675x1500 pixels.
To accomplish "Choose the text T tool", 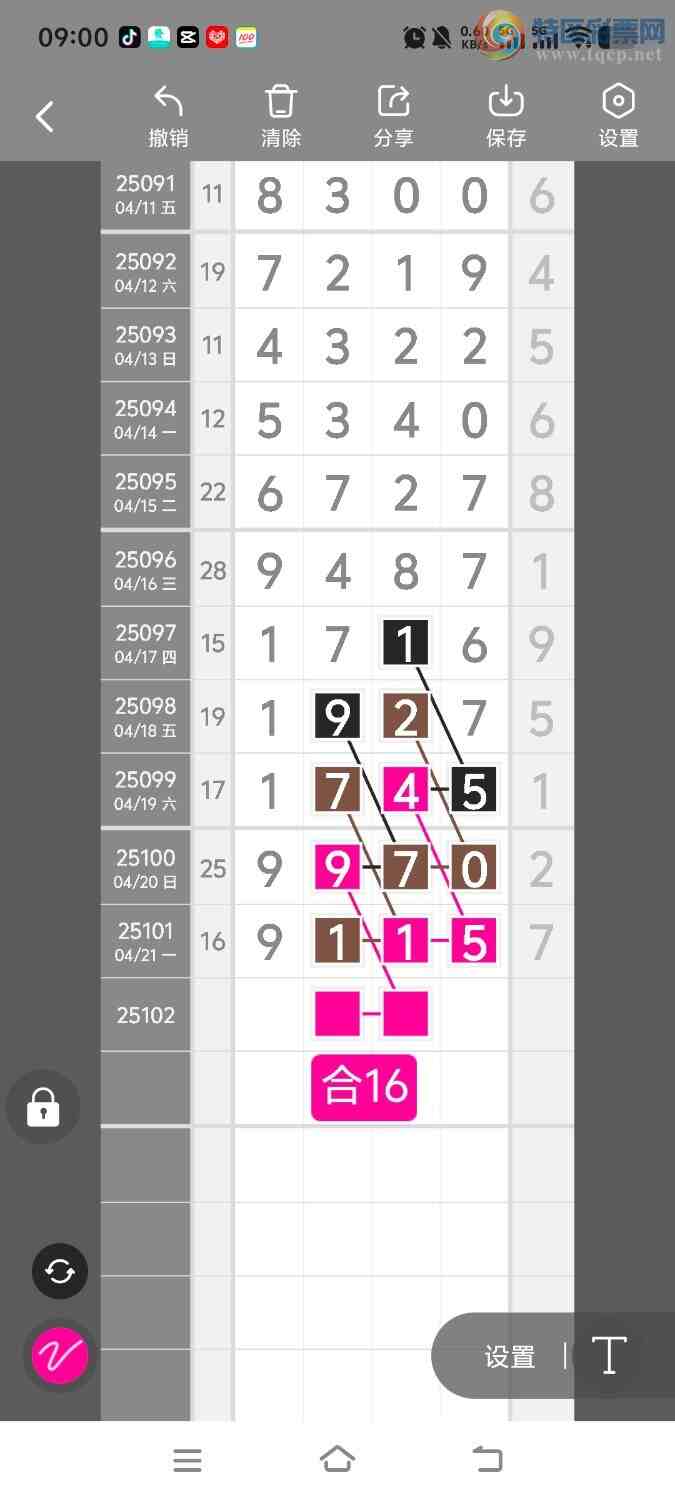I will tap(608, 1356).
